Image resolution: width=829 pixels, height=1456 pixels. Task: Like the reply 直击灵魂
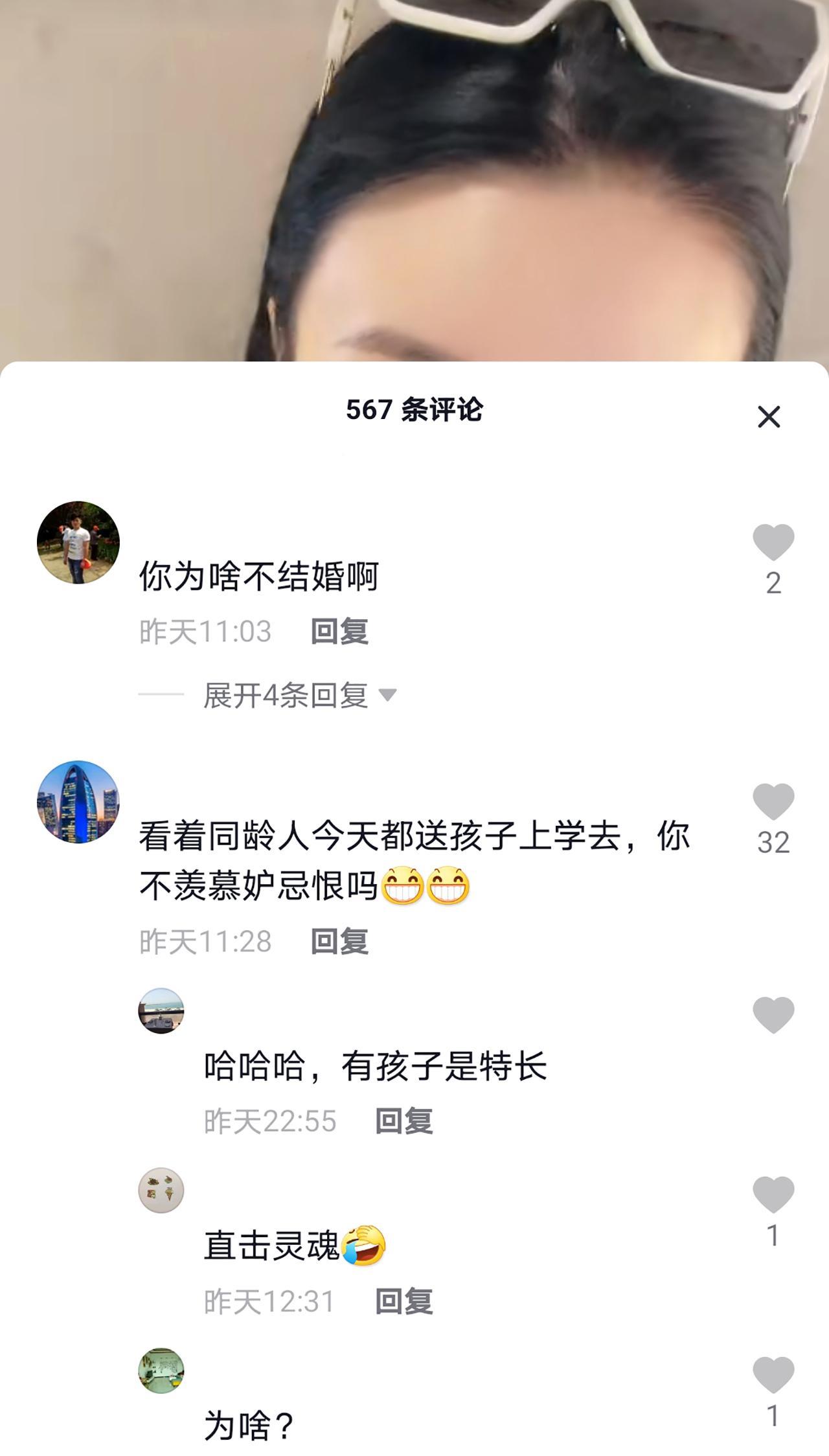click(773, 1194)
